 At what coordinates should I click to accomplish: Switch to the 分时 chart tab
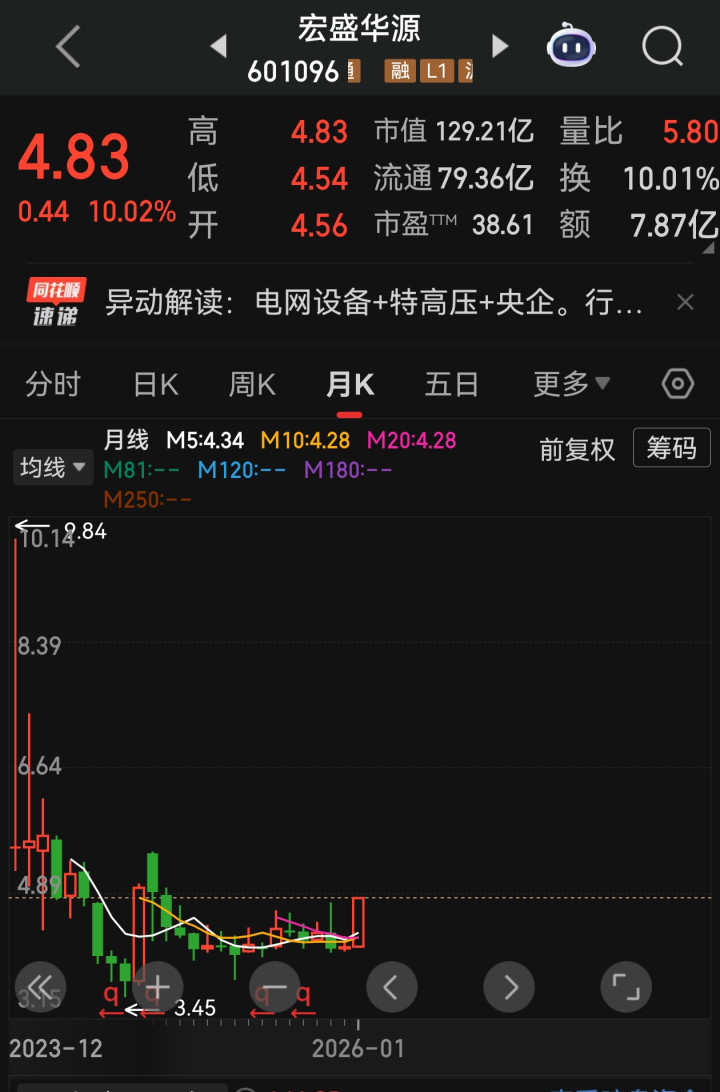pos(53,384)
